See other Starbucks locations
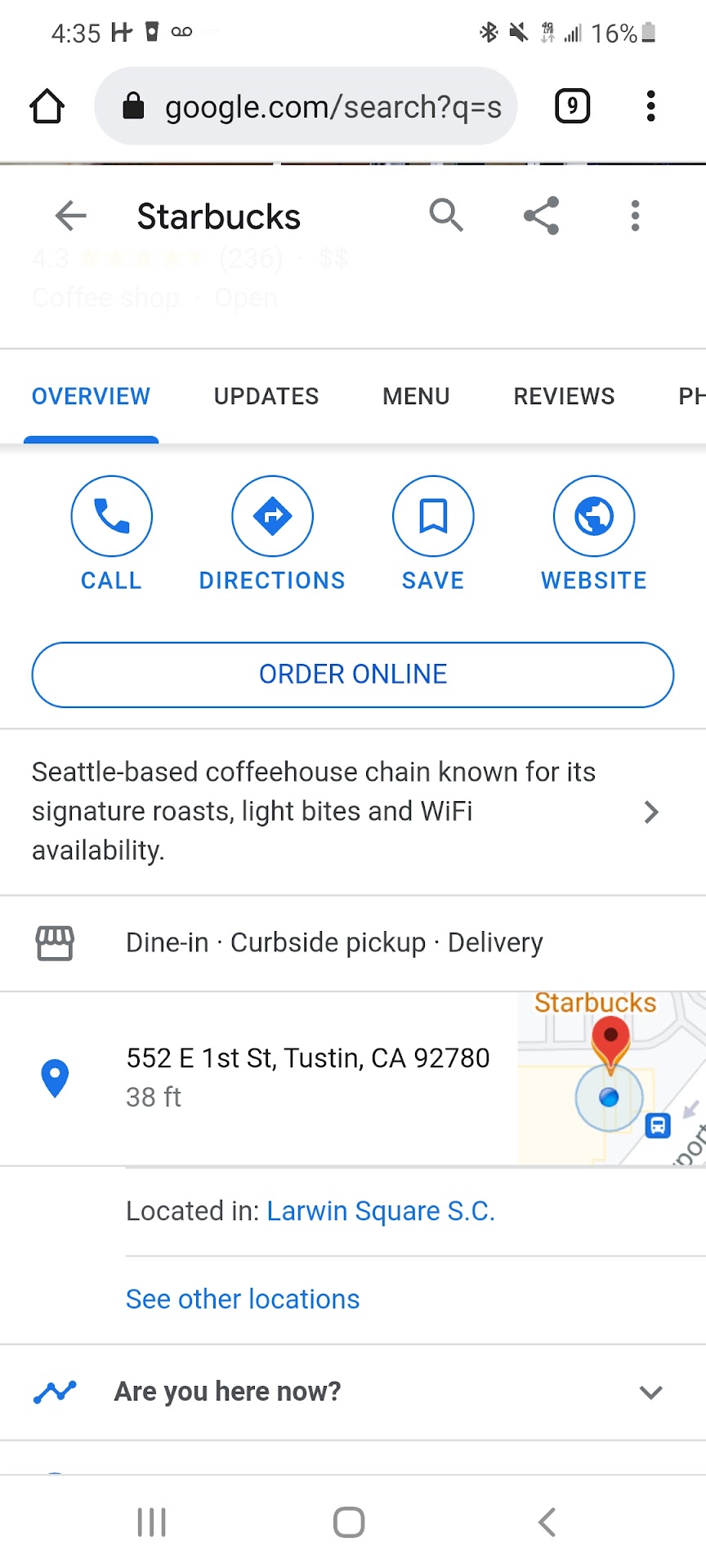 (243, 1299)
